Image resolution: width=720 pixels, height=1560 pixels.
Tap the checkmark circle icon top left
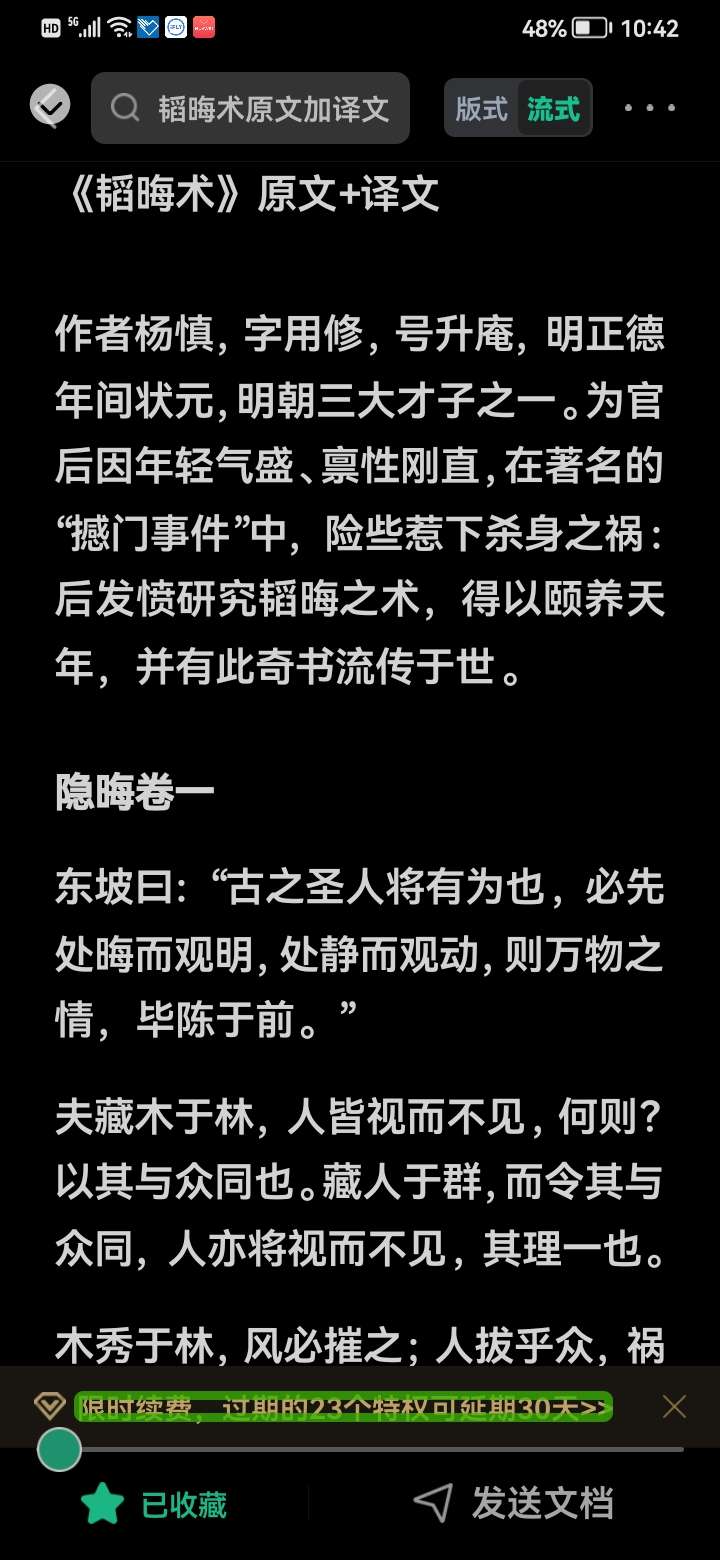coord(50,105)
